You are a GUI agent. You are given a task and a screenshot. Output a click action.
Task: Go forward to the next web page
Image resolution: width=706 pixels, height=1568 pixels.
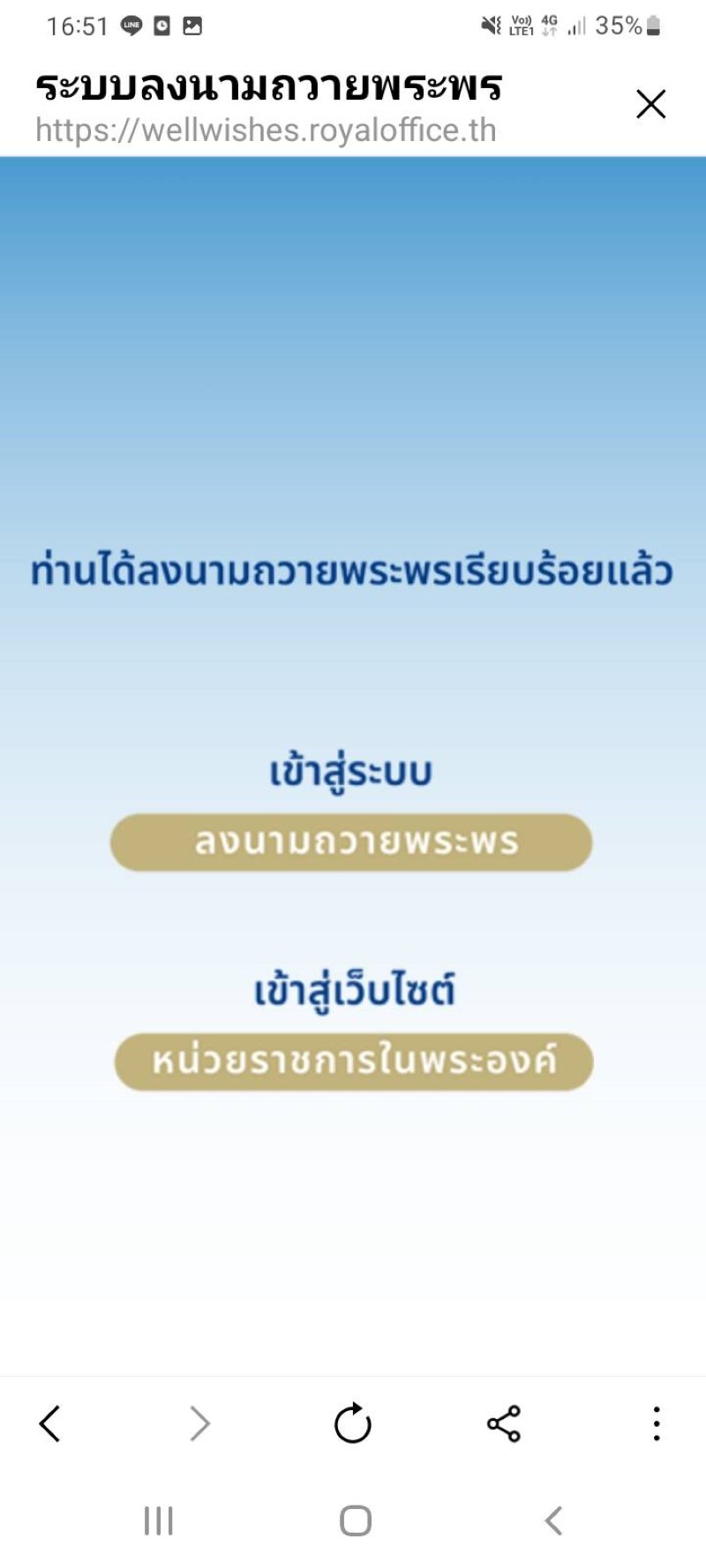200,1423
